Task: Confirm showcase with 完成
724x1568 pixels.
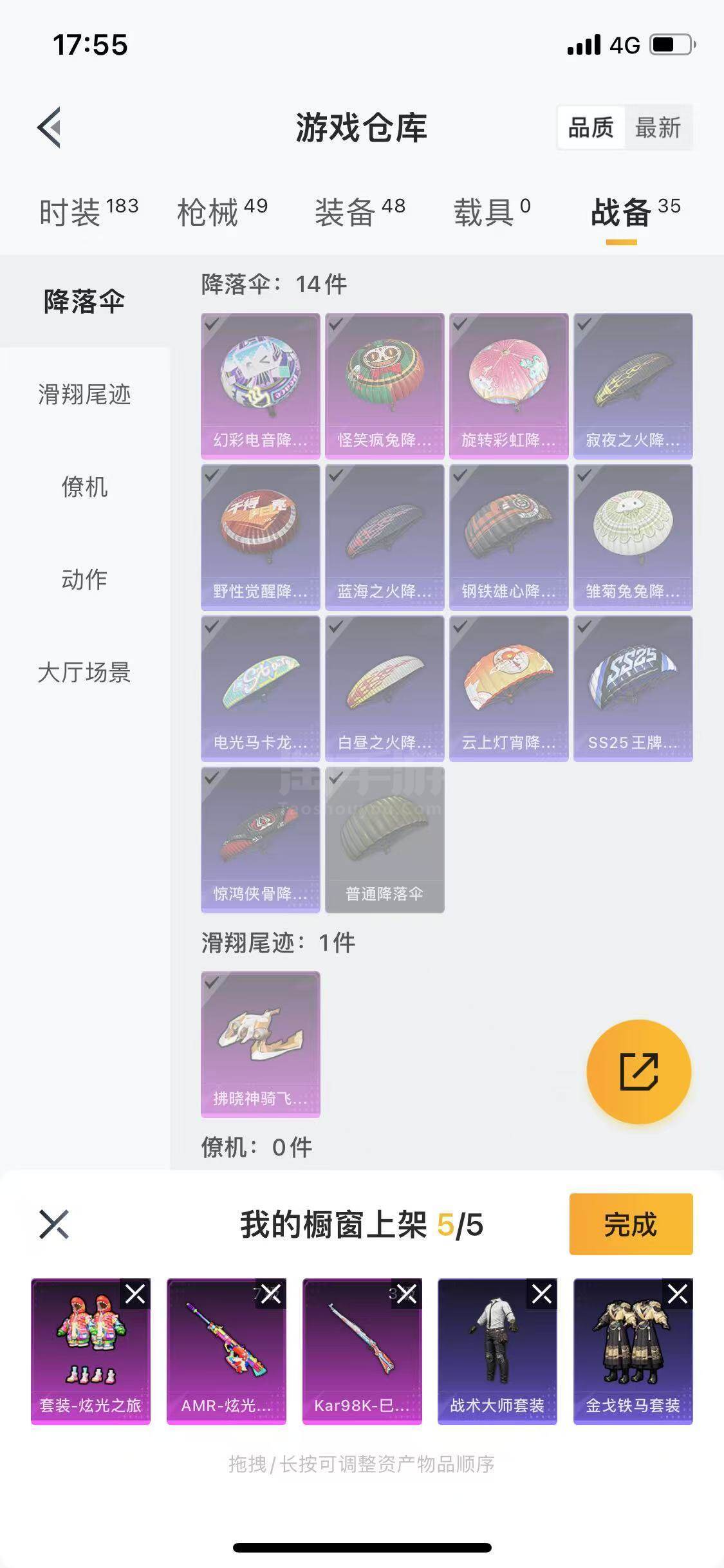Action: click(x=631, y=1224)
